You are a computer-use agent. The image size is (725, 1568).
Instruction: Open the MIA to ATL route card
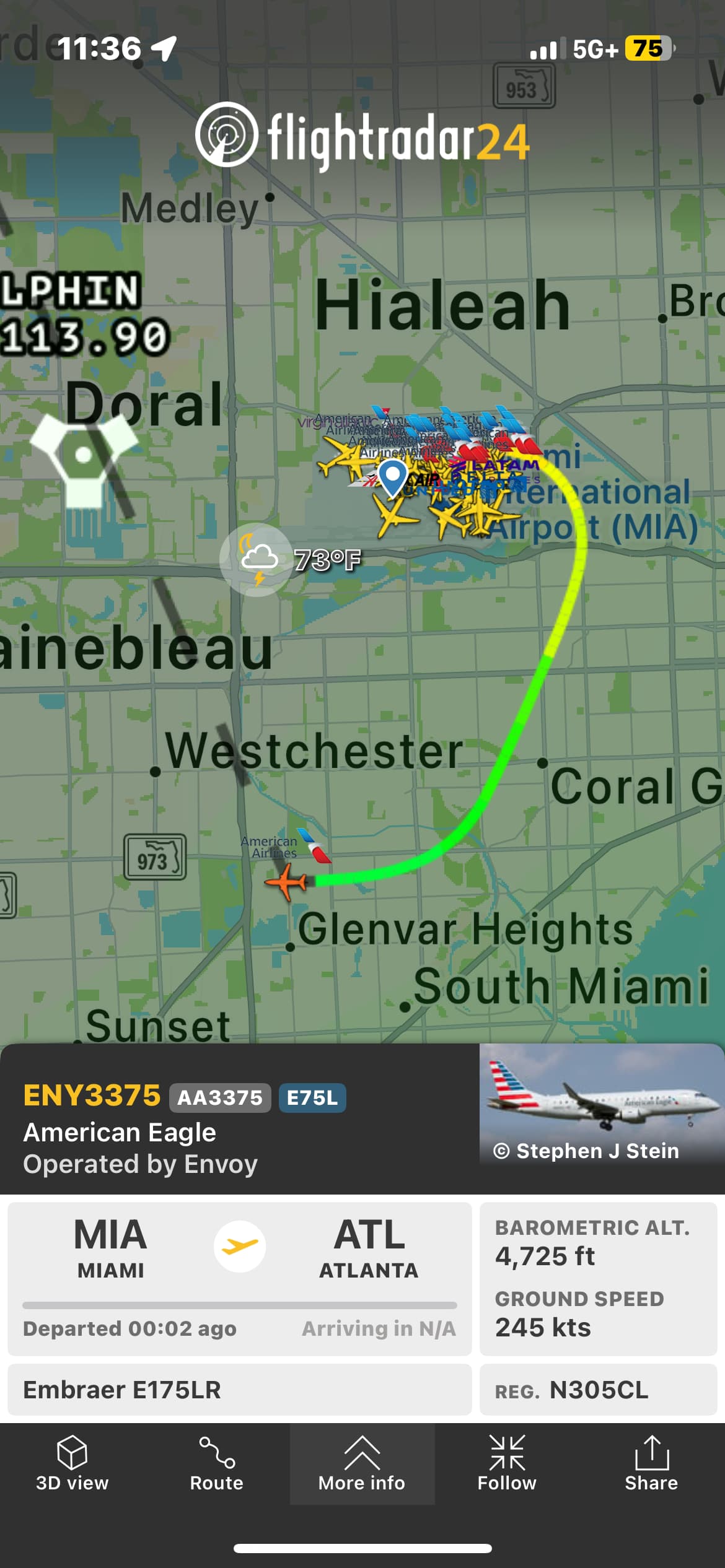239,1278
